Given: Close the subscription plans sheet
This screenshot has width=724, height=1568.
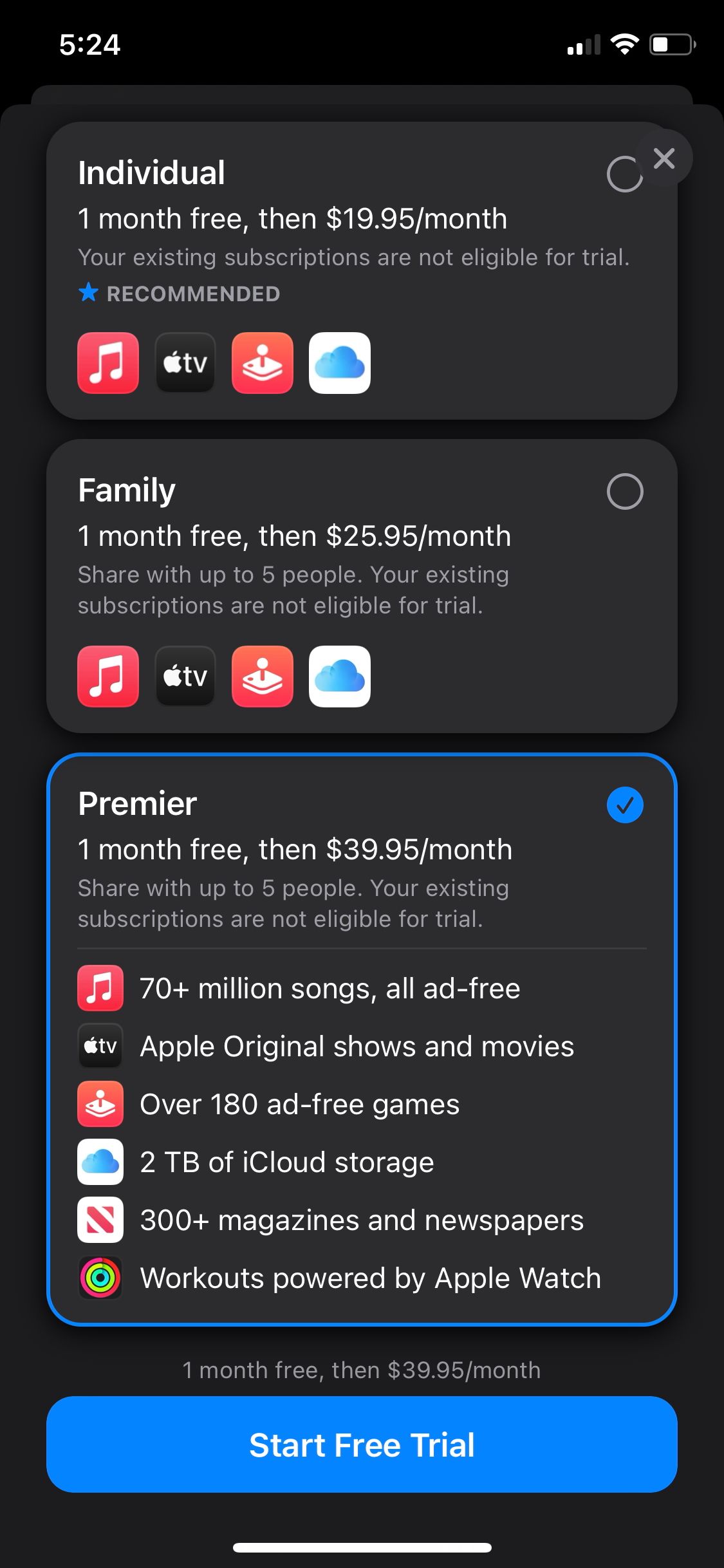Looking at the screenshot, I should coord(664,158).
